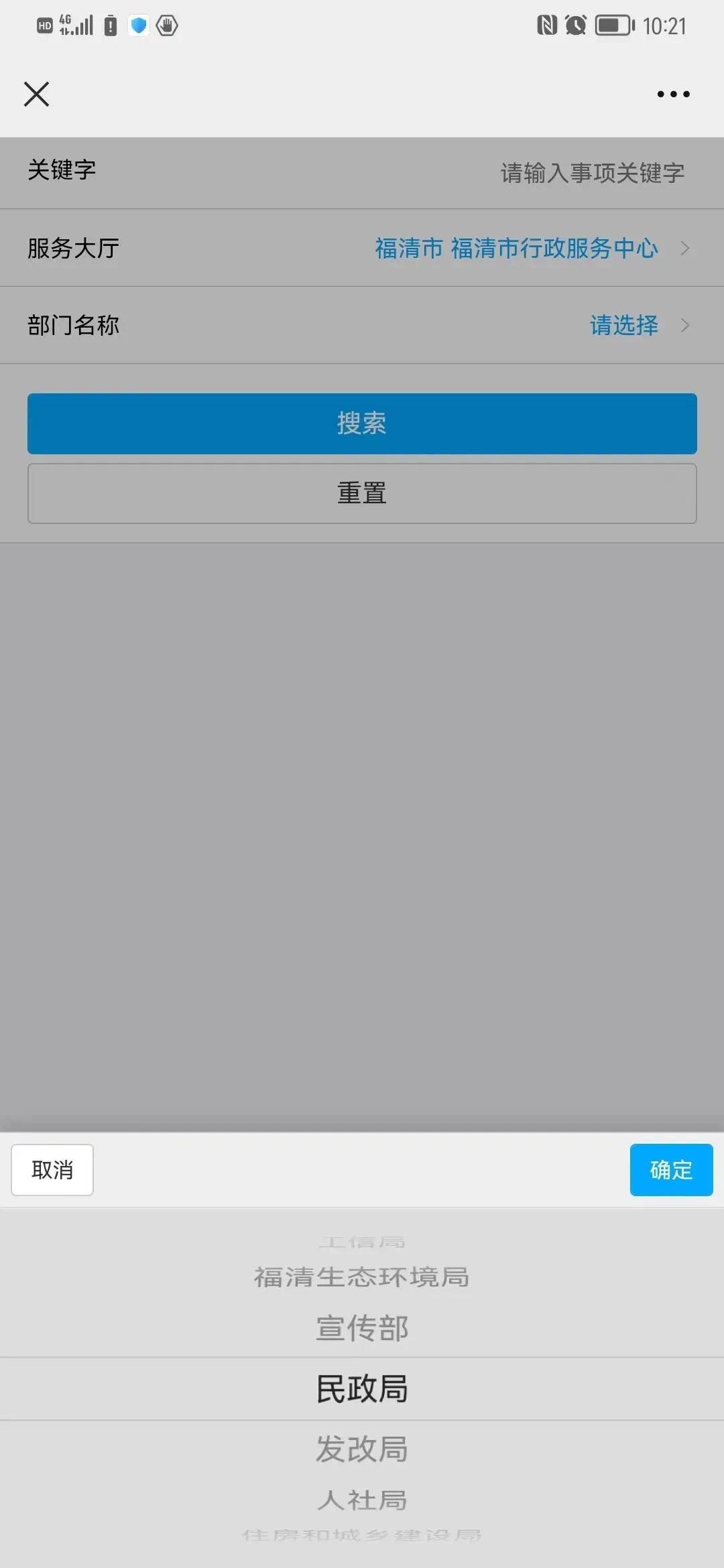Confirm selection with 确定 button
This screenshot has height=1568, width=724.
pyautogui.click(x=671, y=1170)
